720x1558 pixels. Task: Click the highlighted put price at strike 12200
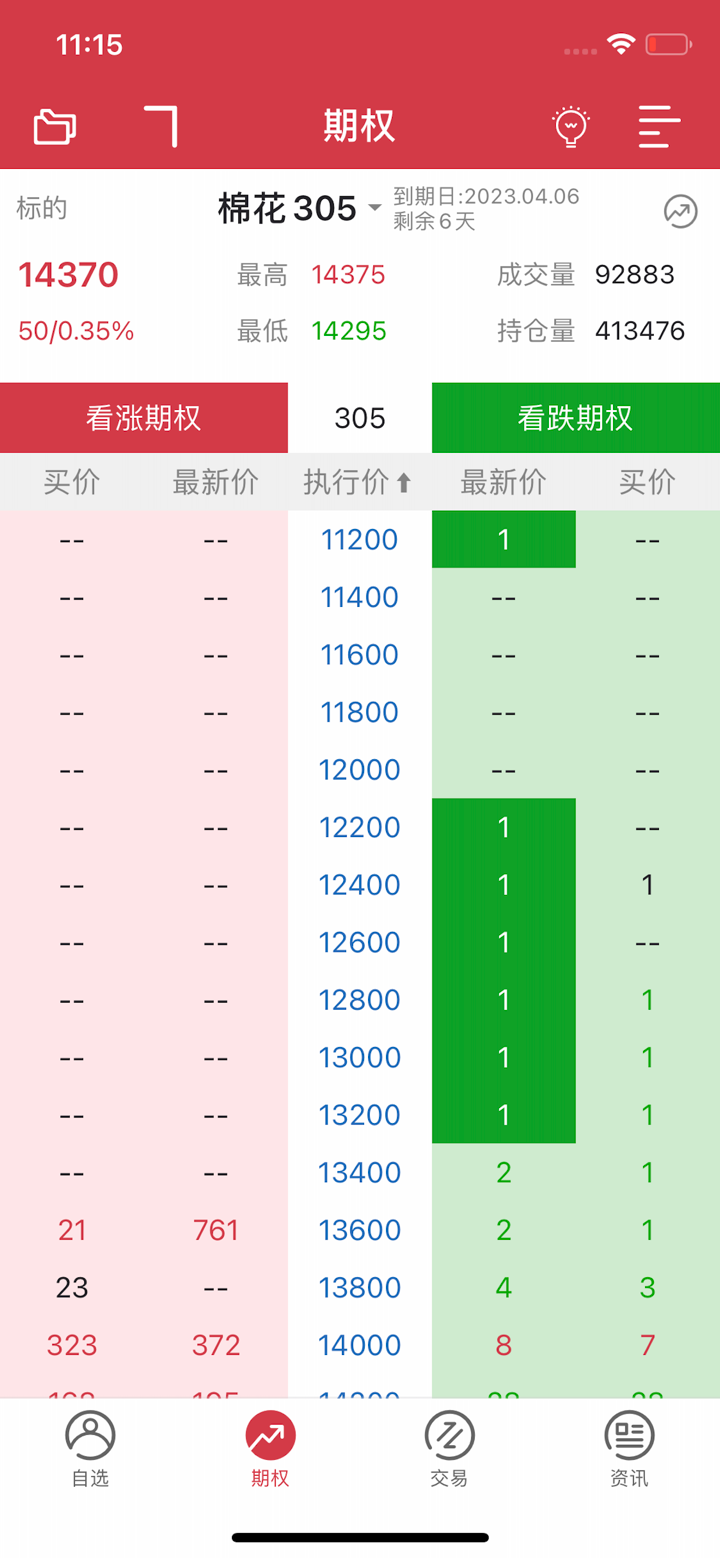coord(503,827)
